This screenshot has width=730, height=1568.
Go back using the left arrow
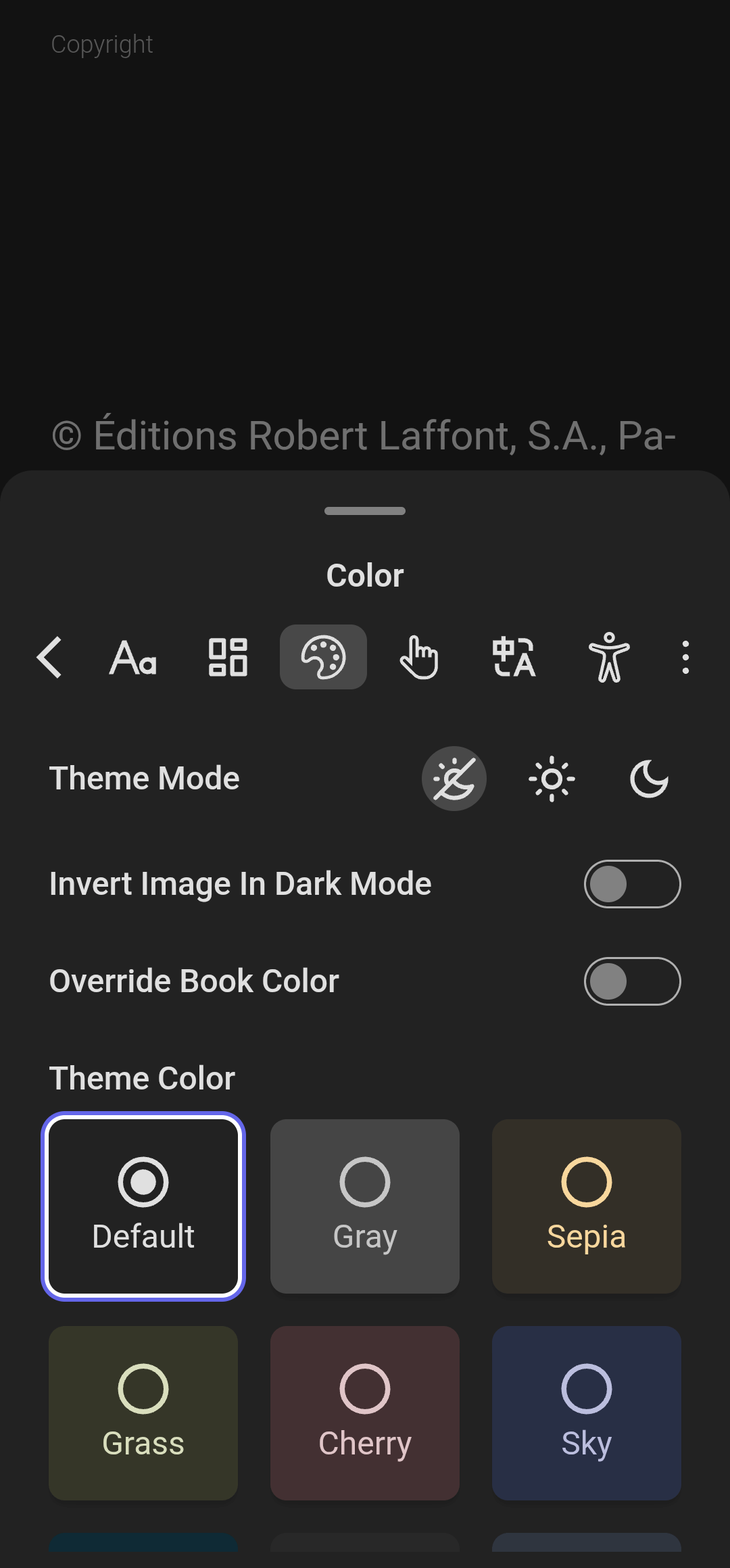50,657
